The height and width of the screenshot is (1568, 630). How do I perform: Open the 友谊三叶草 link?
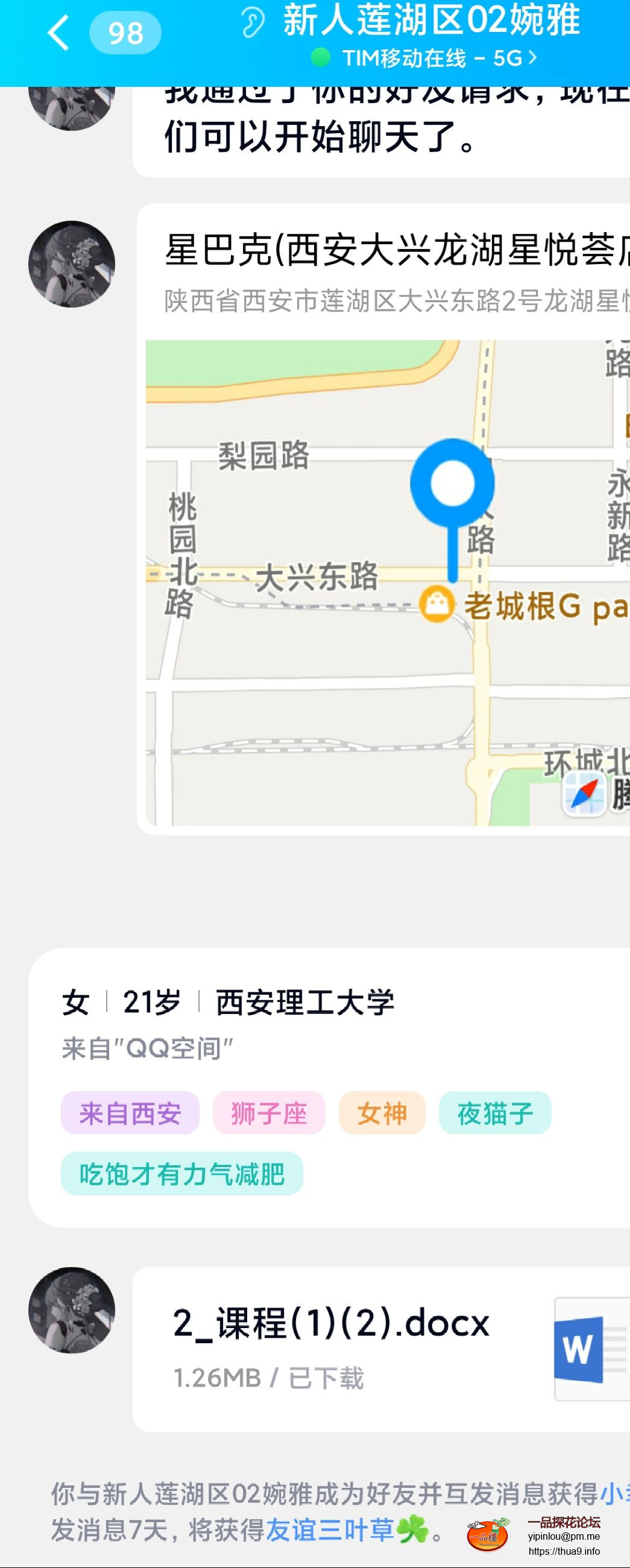pos(329,1529)
